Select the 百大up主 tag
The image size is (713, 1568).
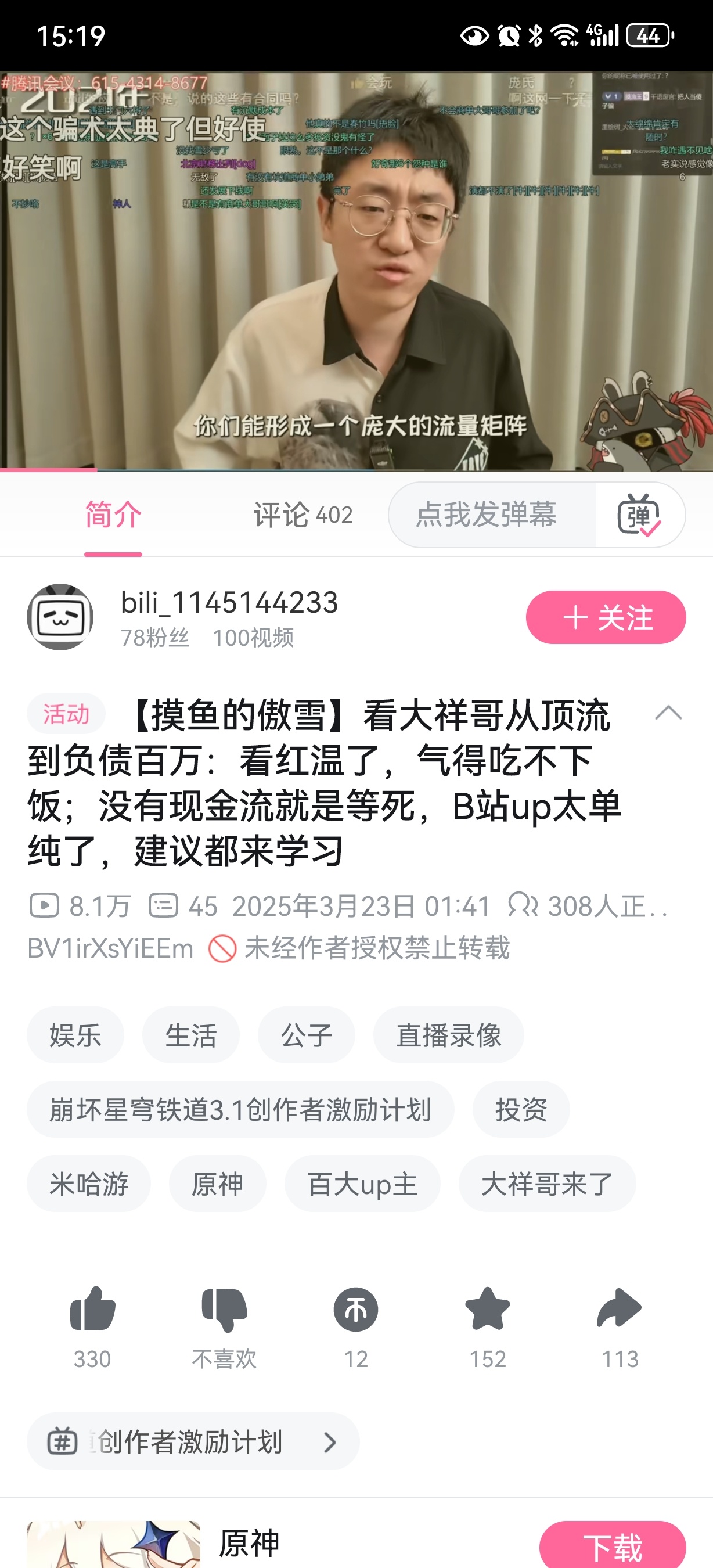pos(362,1184)
